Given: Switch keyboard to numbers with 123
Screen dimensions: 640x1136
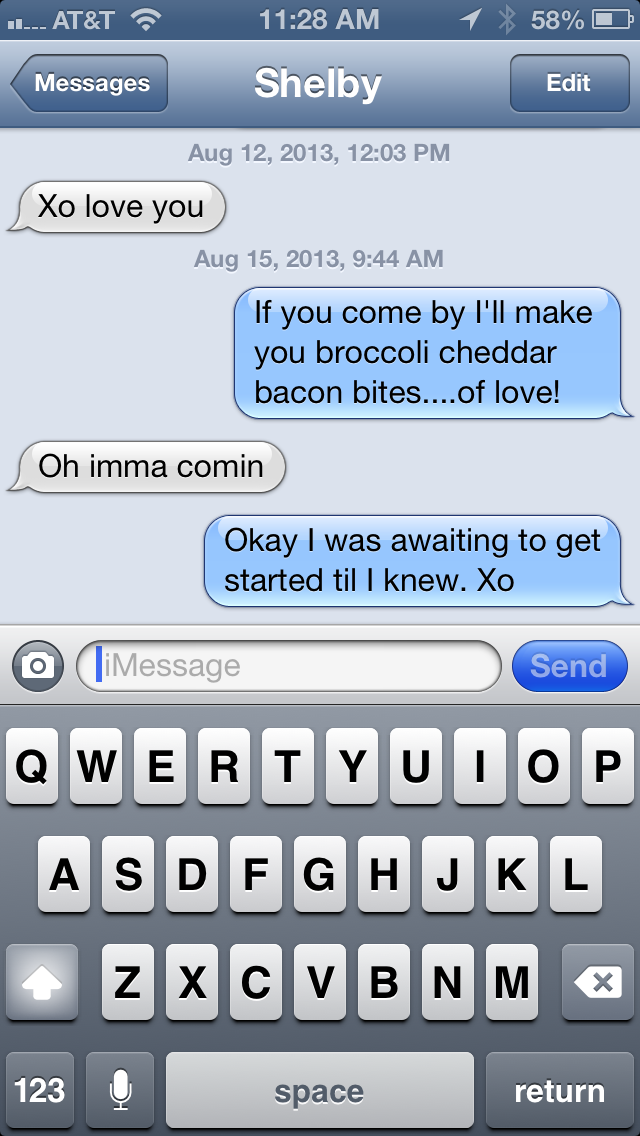Looking at the screenshot, I should 40,1090.
